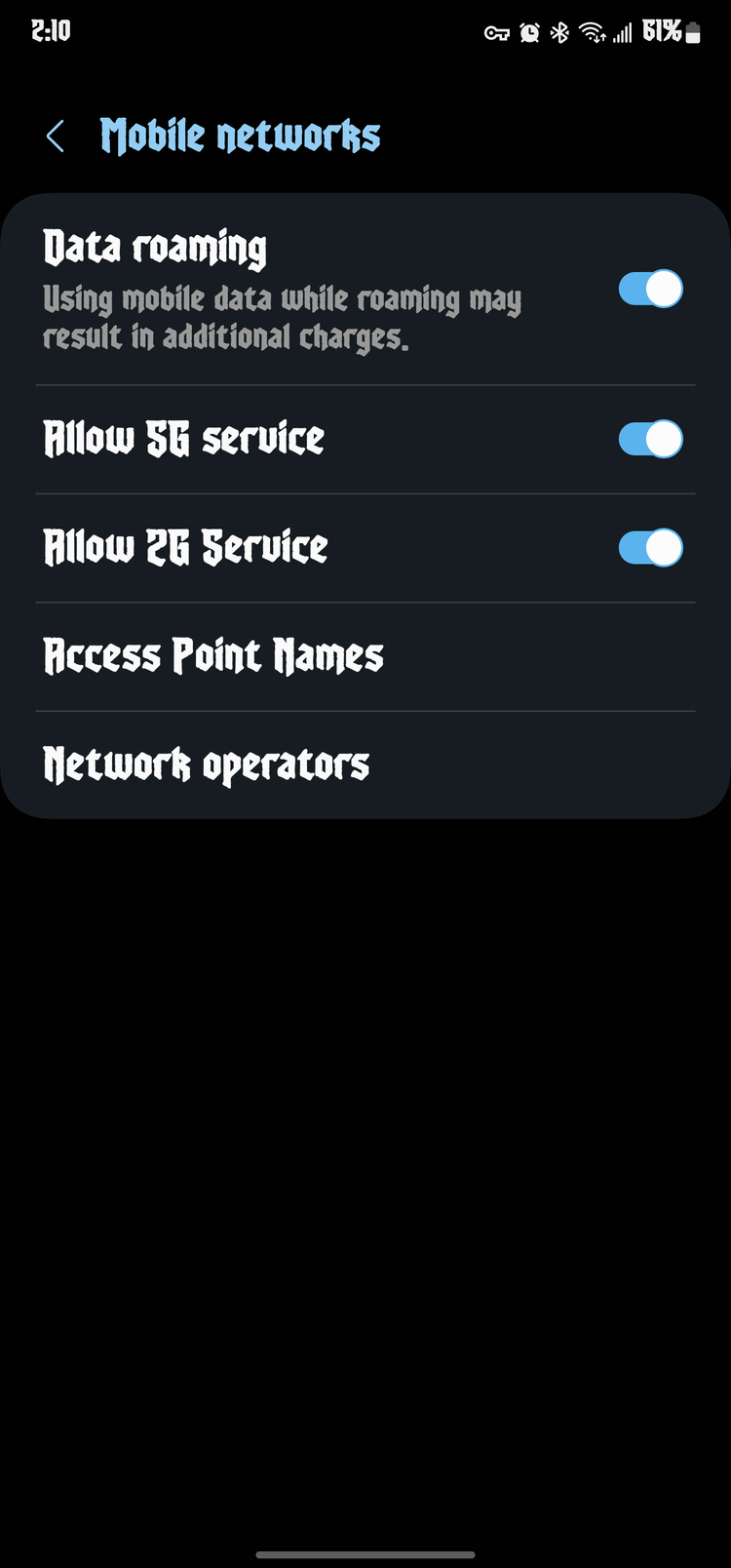This screenshot has width=731, height=1568.
Task: Open Access Point Names
Action: tap(365, 656)
